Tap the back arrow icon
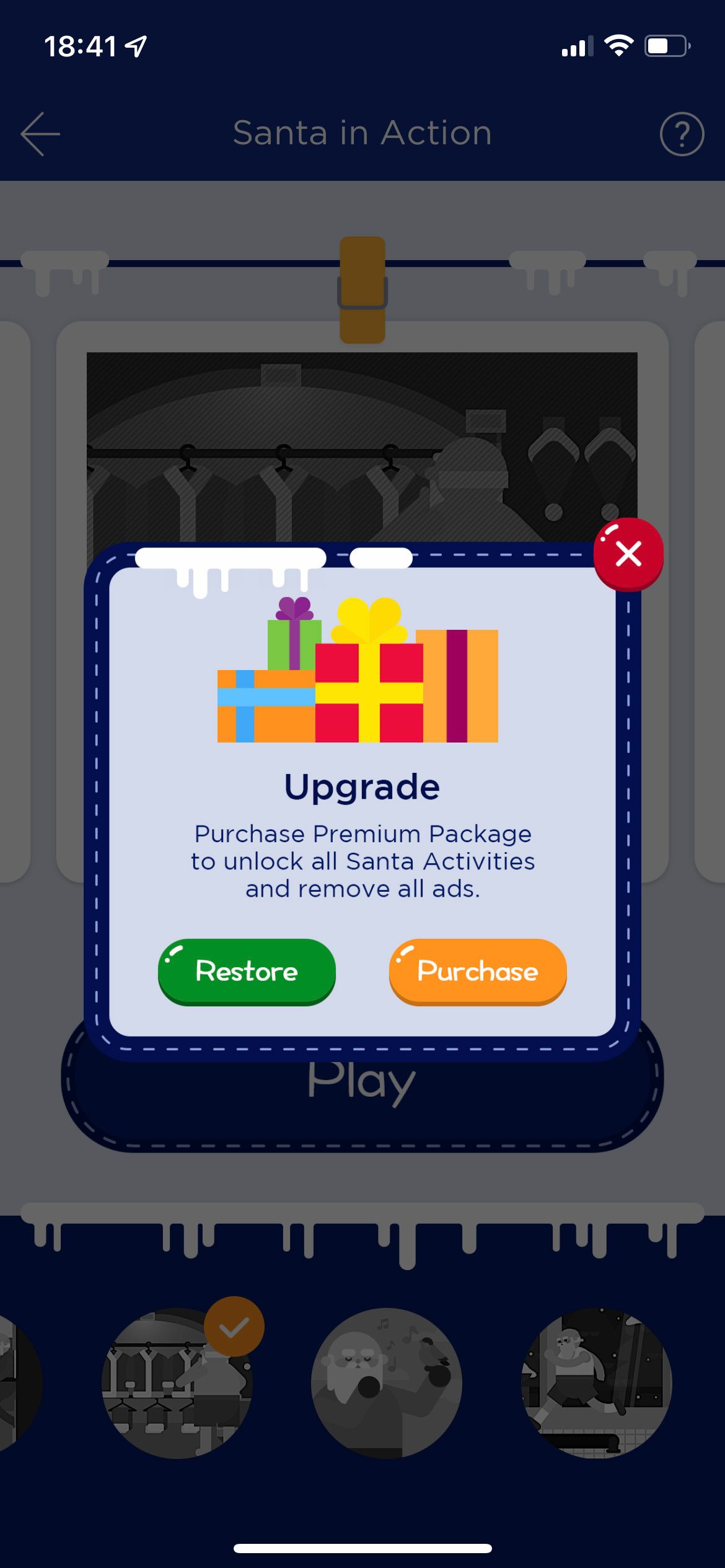 39,133
